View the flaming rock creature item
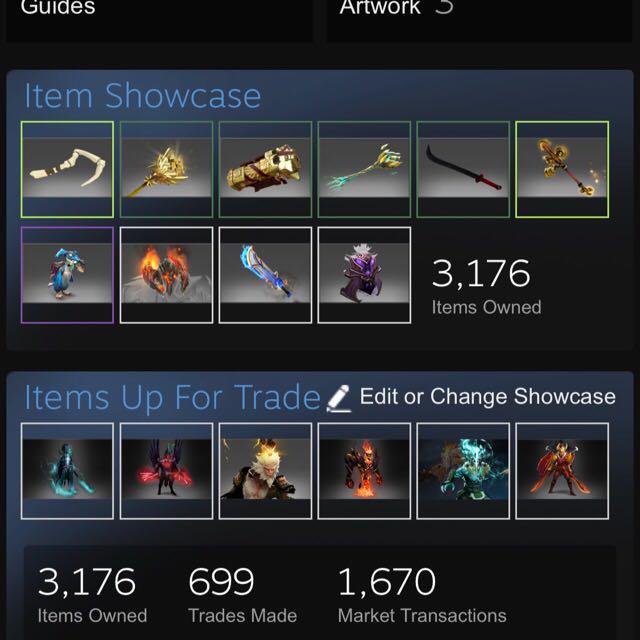640x640 pixels. pos(166,275)
